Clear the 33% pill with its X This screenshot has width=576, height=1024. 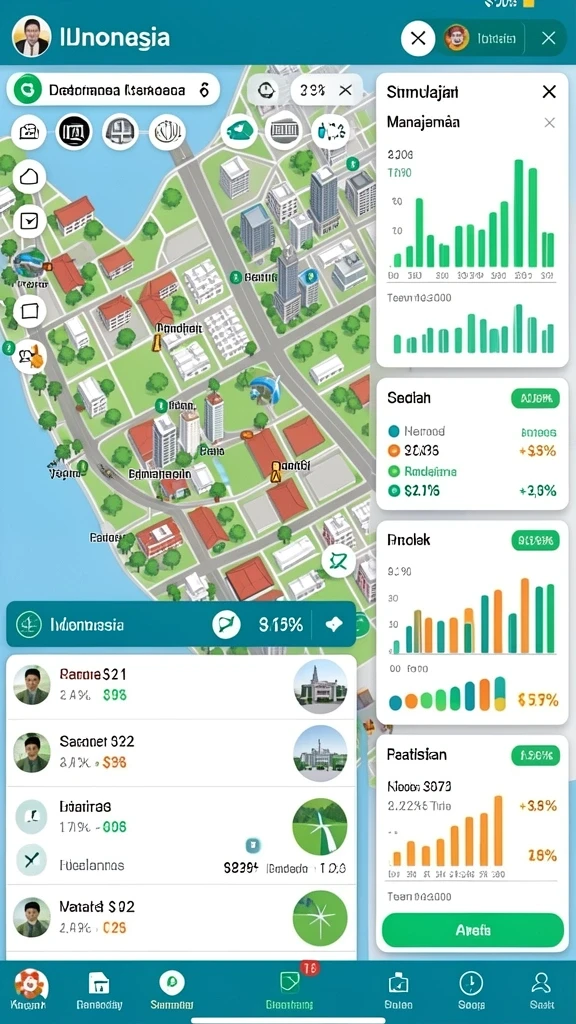pos(345,91)
